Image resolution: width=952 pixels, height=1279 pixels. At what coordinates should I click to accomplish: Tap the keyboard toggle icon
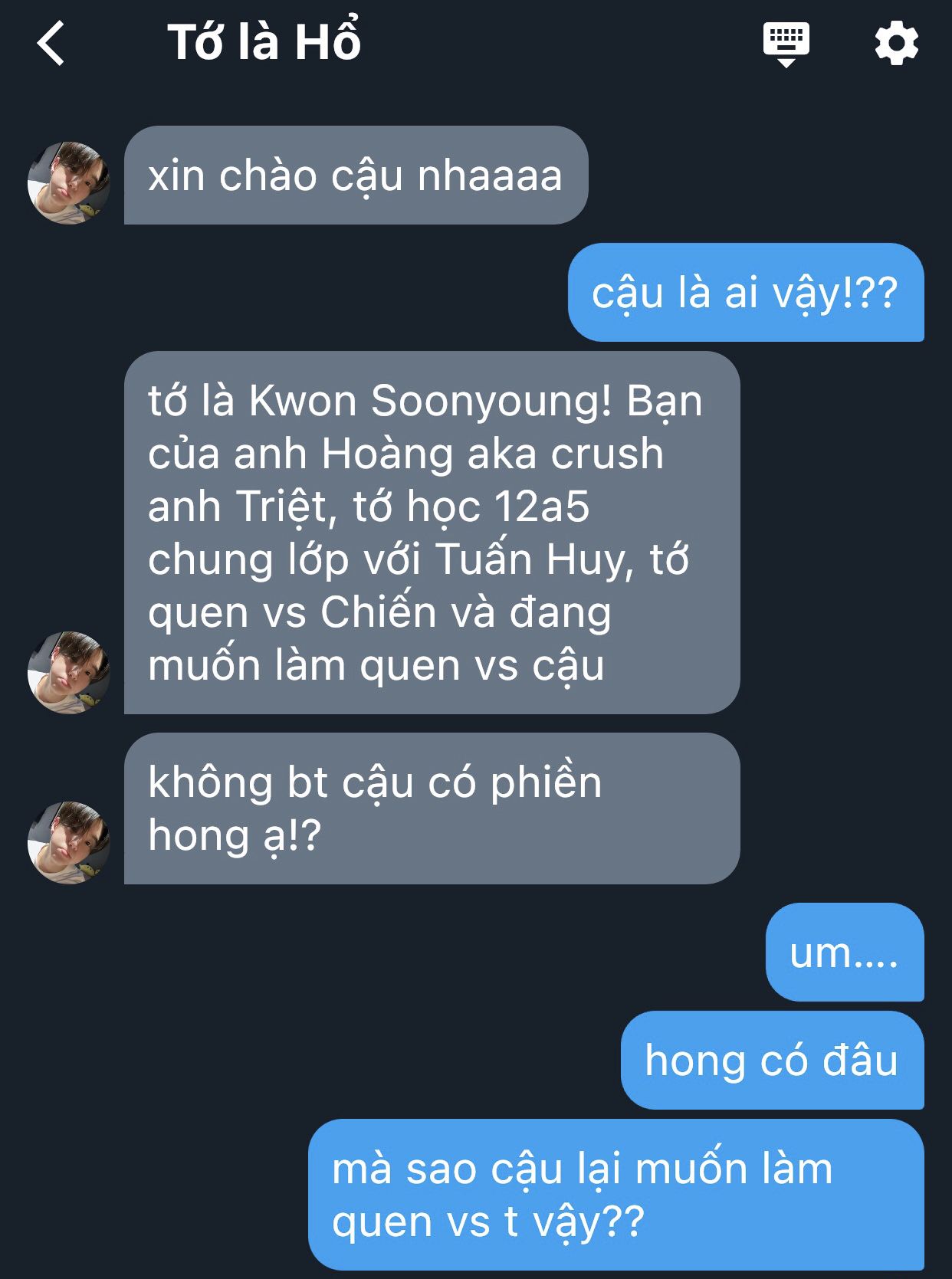[x=786, y=44]
